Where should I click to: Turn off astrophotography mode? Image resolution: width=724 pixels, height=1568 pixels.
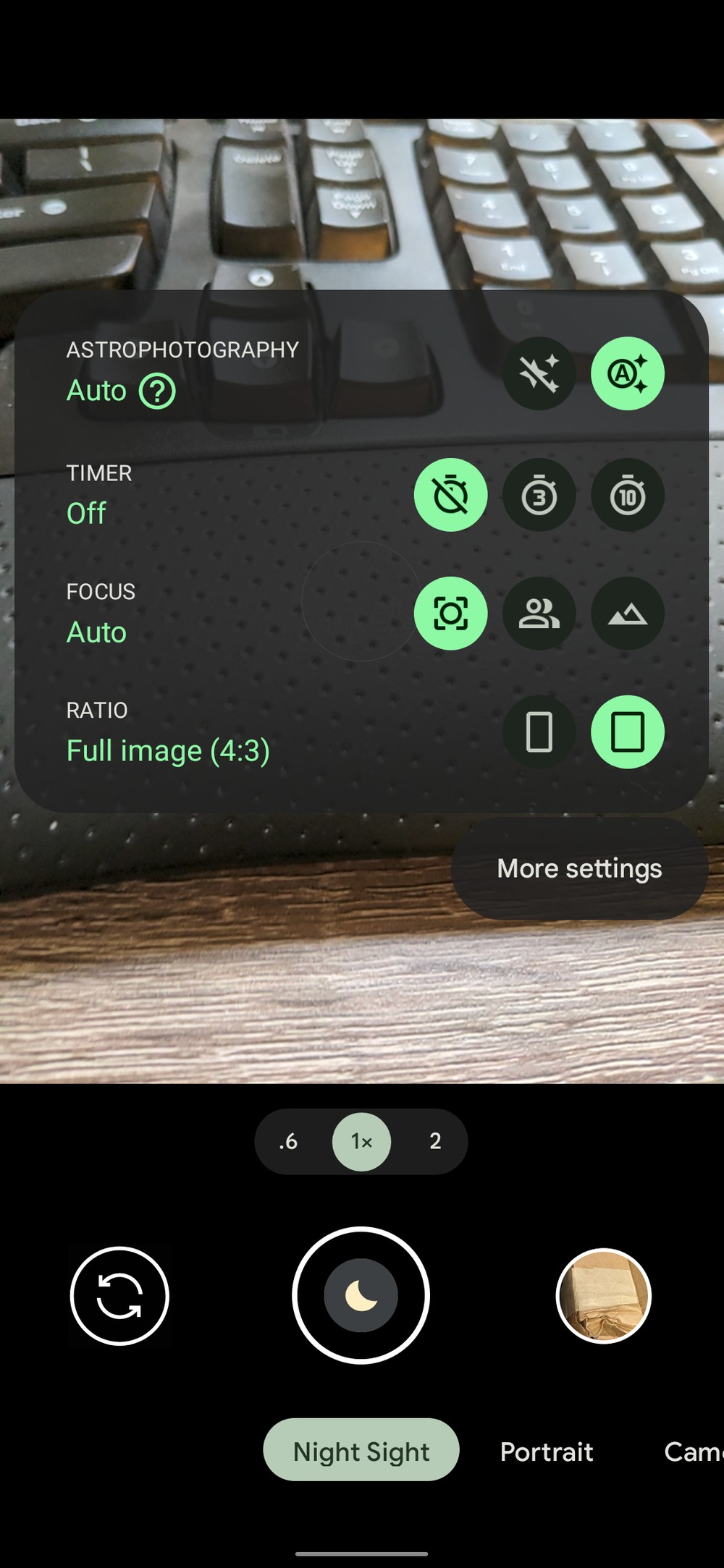click(x=539, y=373)
